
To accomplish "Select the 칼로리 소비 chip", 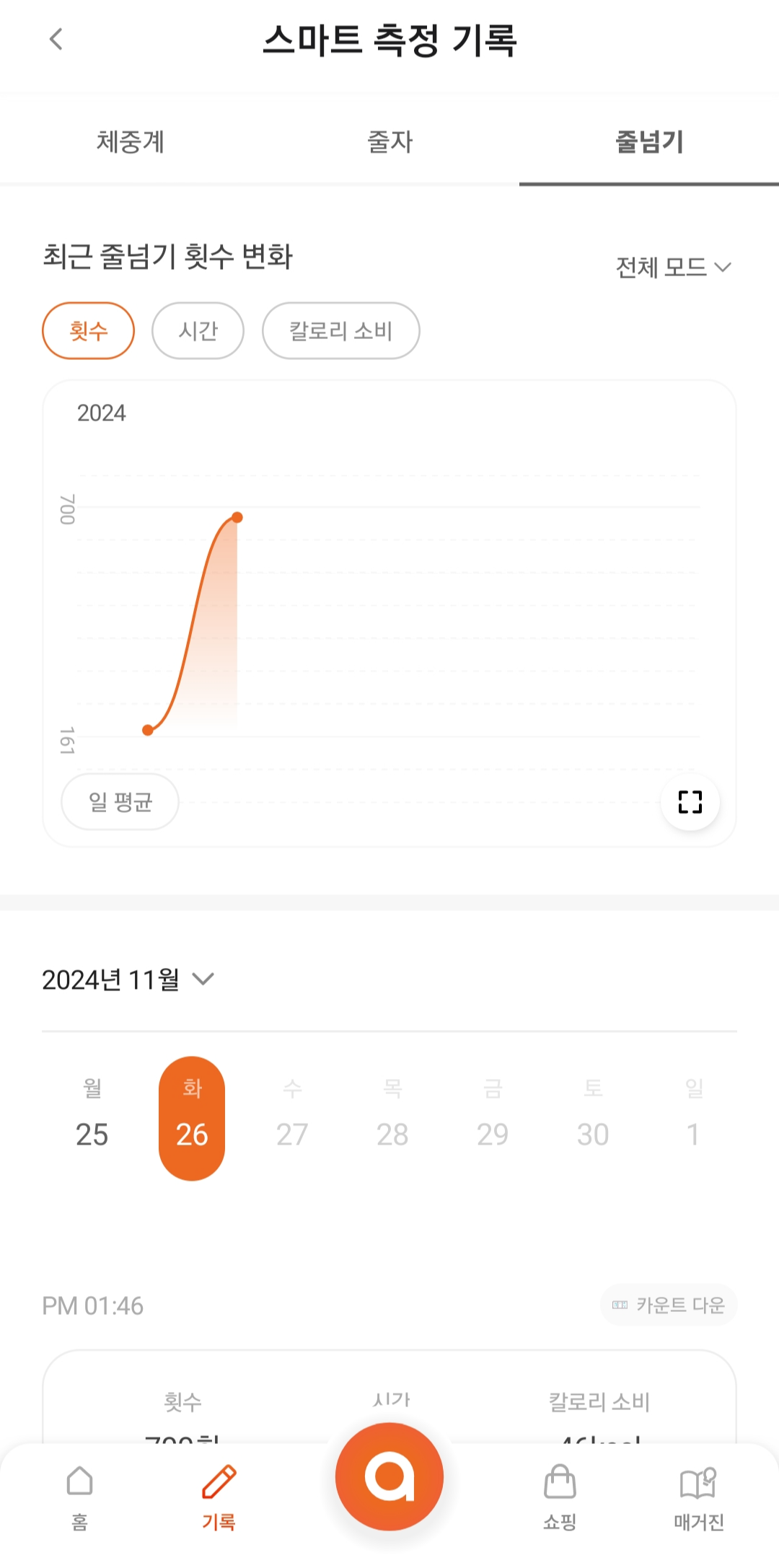I will [x=340, y=330].
